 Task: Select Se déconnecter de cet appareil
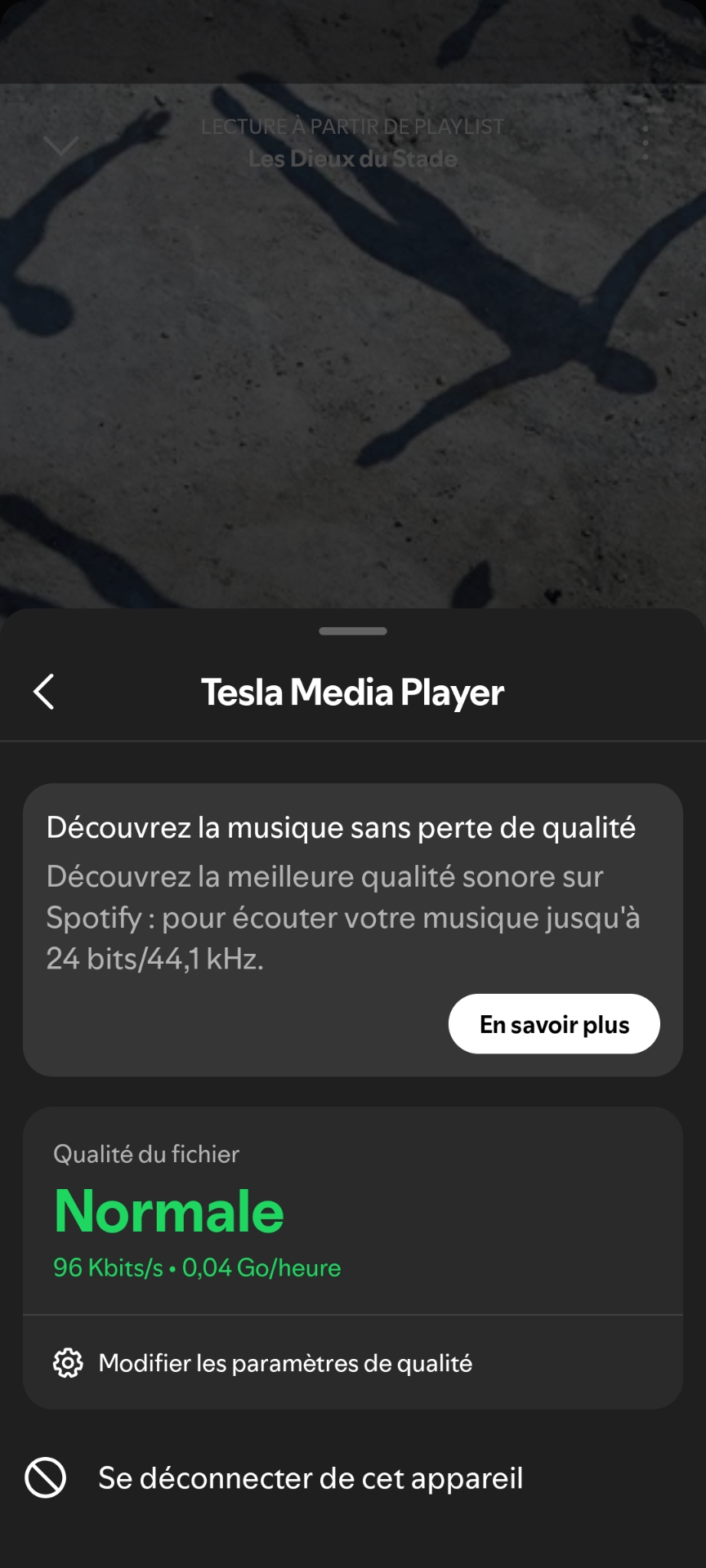pos(309,1478)
